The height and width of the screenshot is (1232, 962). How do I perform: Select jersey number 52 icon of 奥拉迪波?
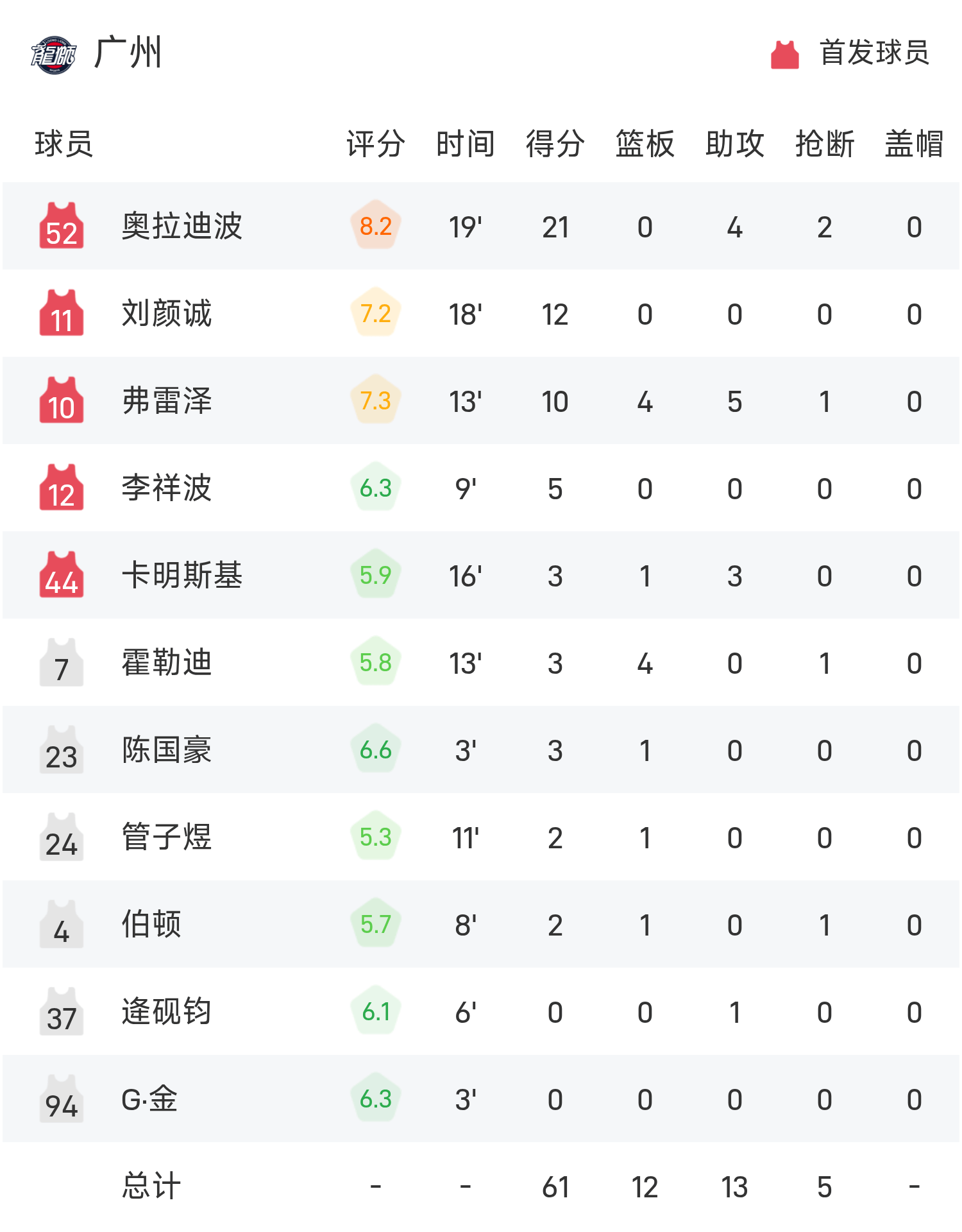(x=61, y=226)
